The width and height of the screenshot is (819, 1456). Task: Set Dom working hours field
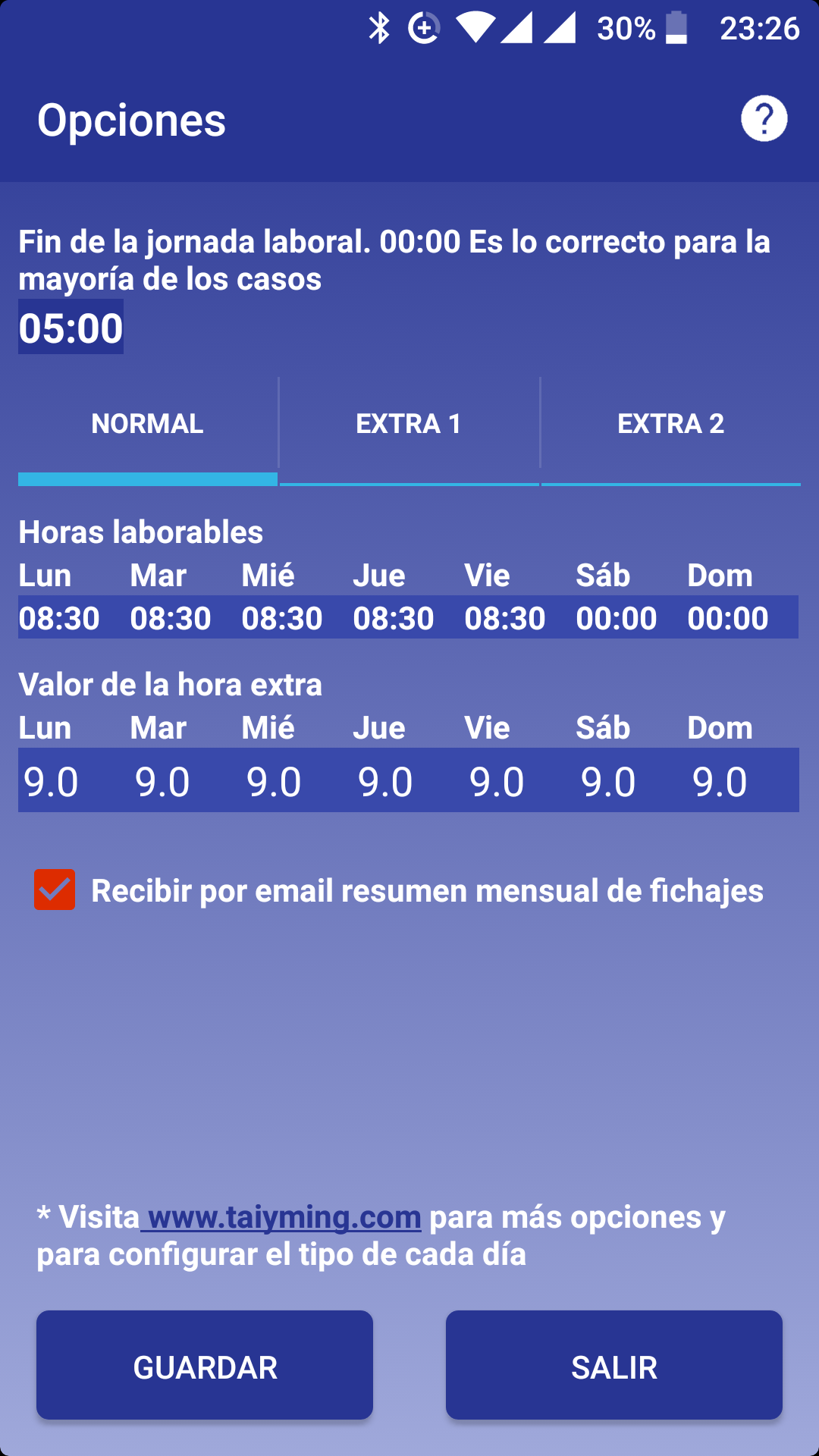[728, 618]
